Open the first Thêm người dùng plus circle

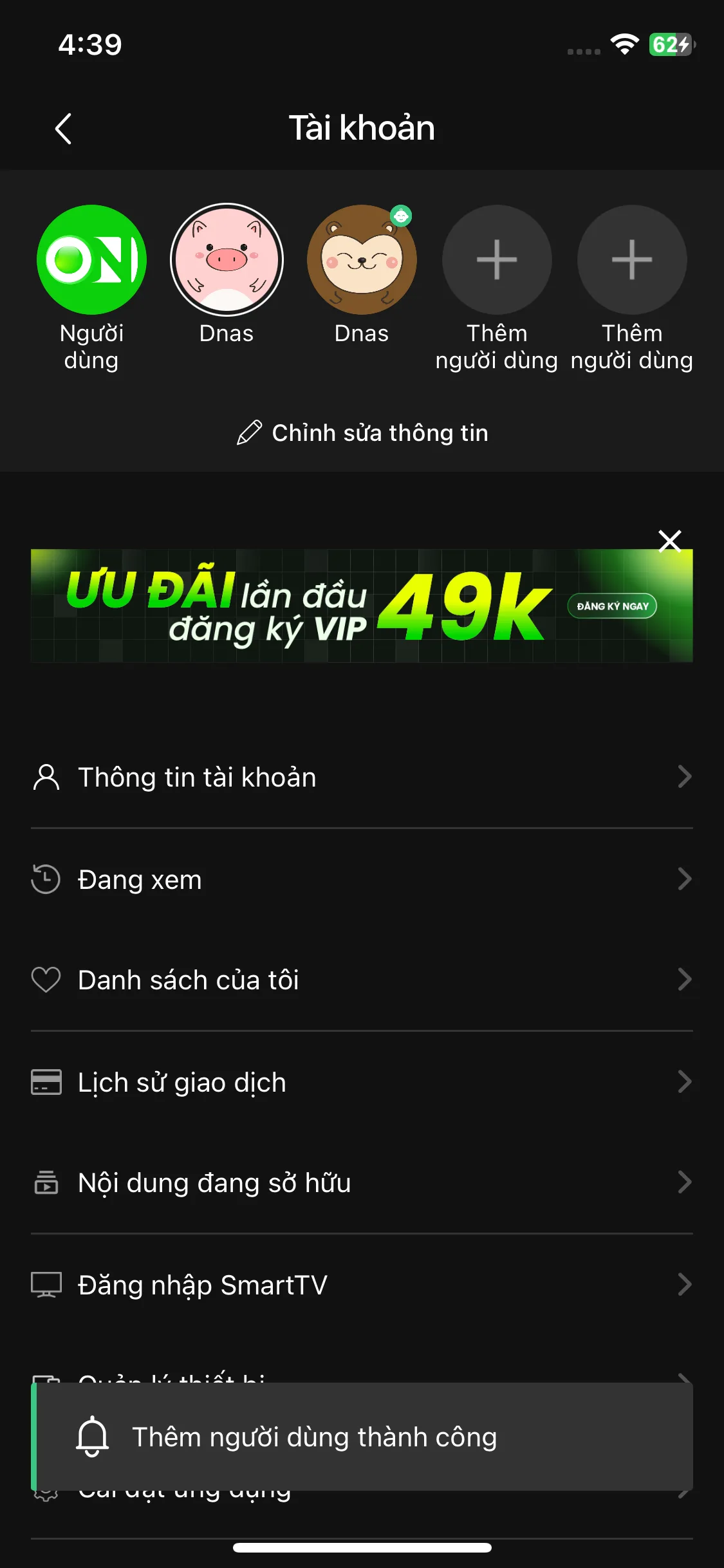(496, 259)
